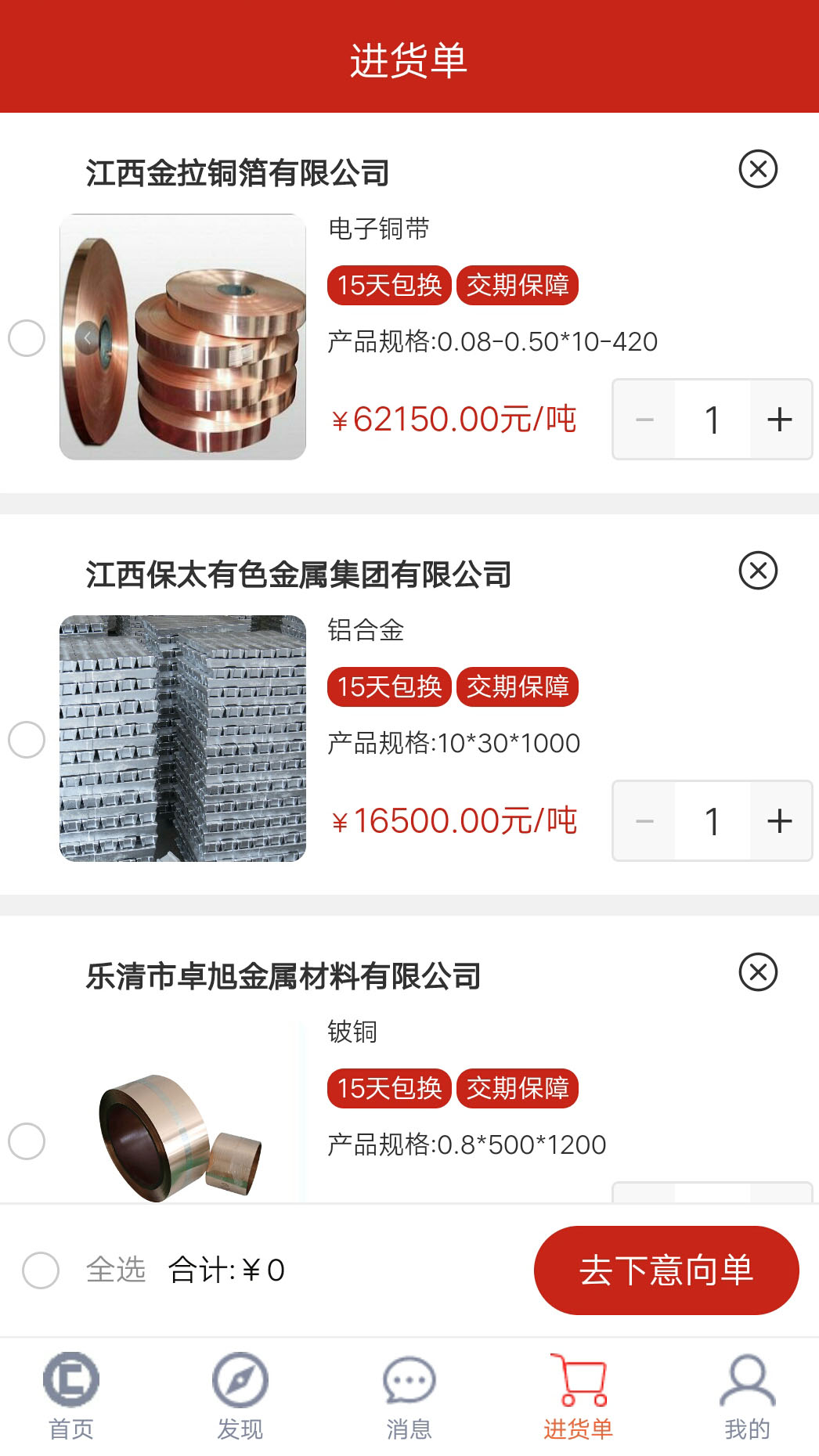
Task: Remove 江西保太有色金属集团有限公司 item from list
Action: point(758,571)
